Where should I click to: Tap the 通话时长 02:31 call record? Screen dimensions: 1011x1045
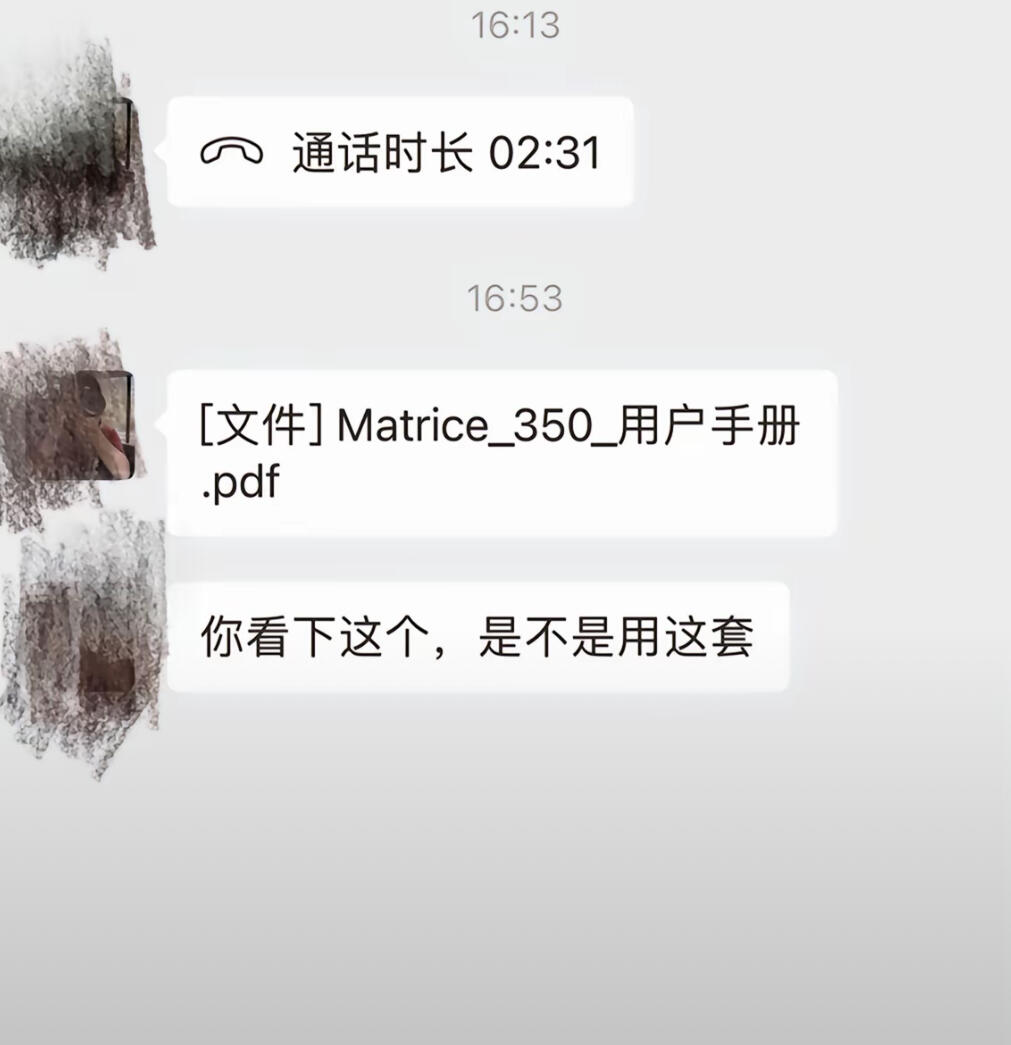400,152
